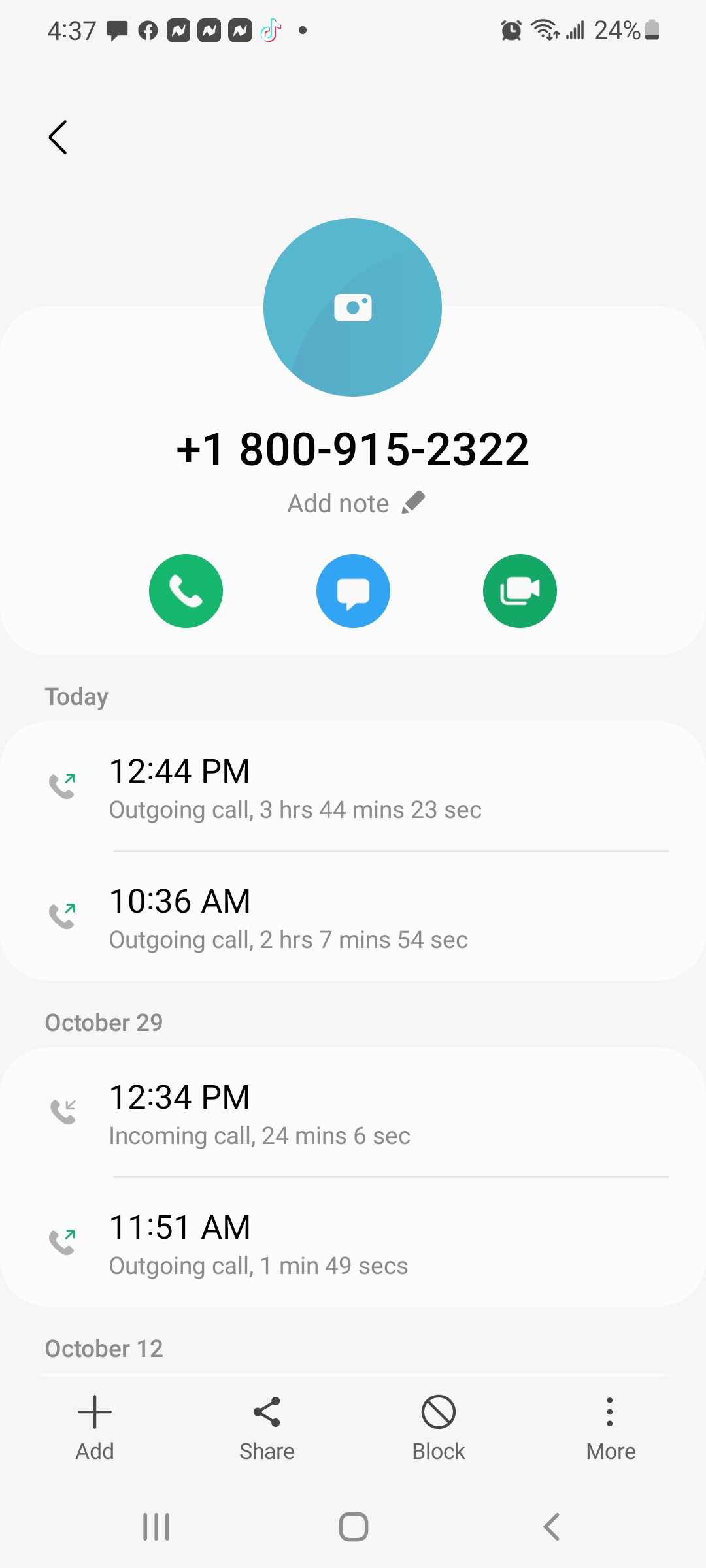Open recent apps from navigation bar

click(156, 1527)
